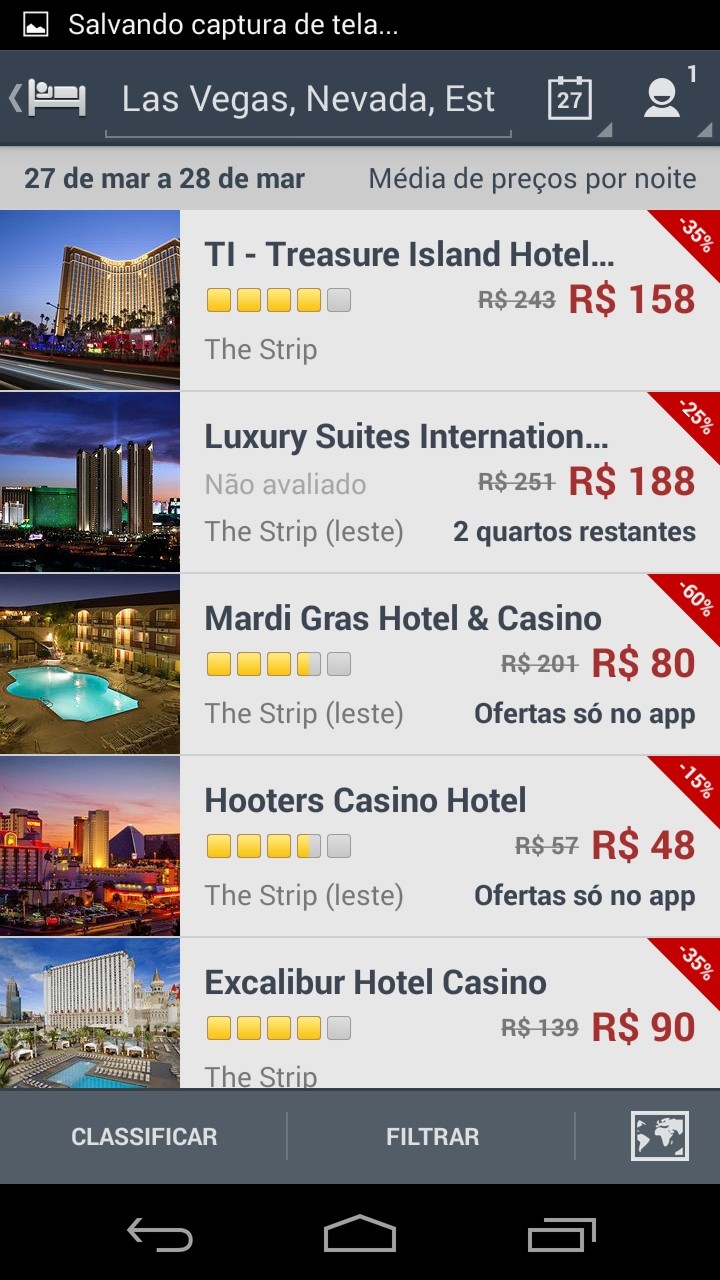The height and width of the screenshot is (1280, 720).
Task: Tap Classificar to sort hotels
Action: (x=144, y=1137)
